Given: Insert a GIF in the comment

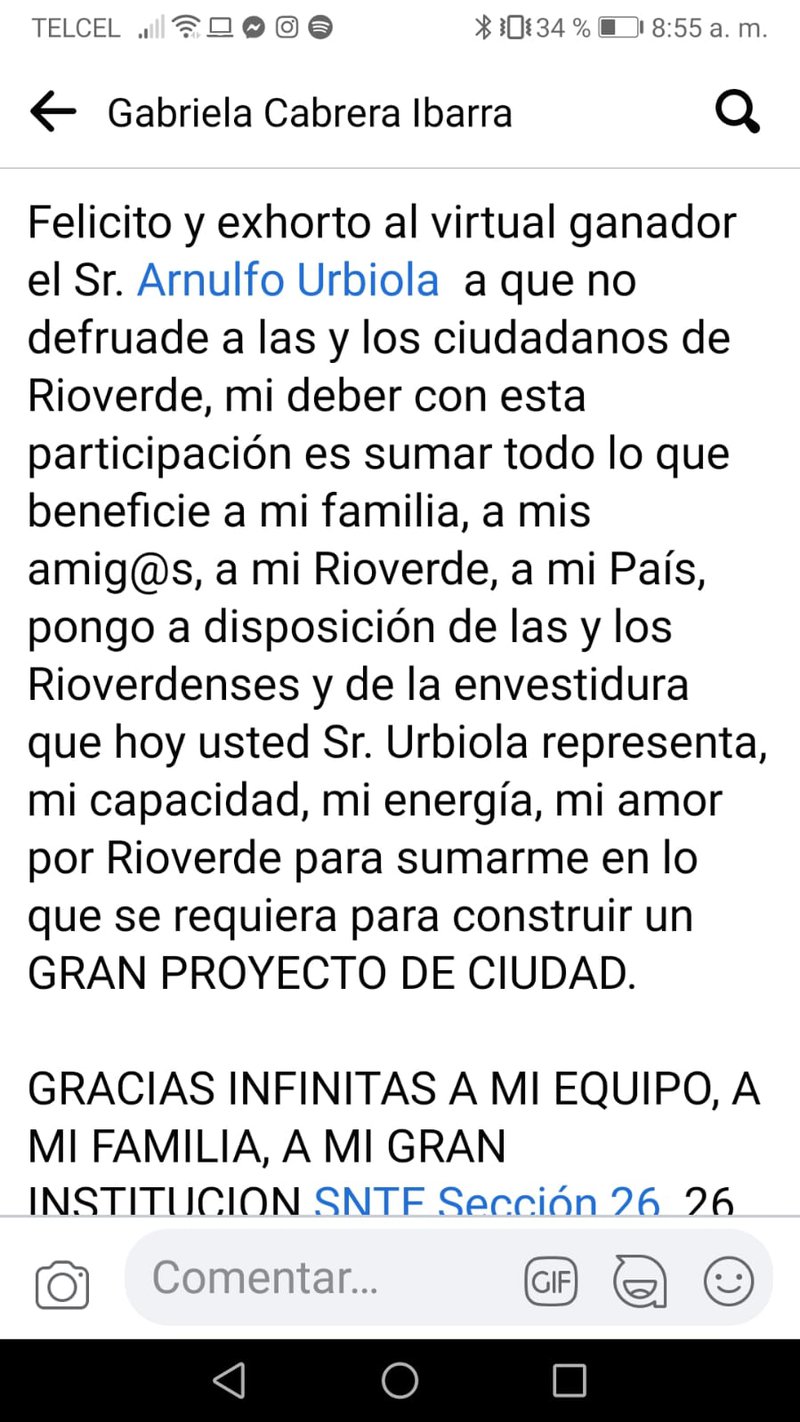Looking at the screenshot, I should tap(551, 1280).
